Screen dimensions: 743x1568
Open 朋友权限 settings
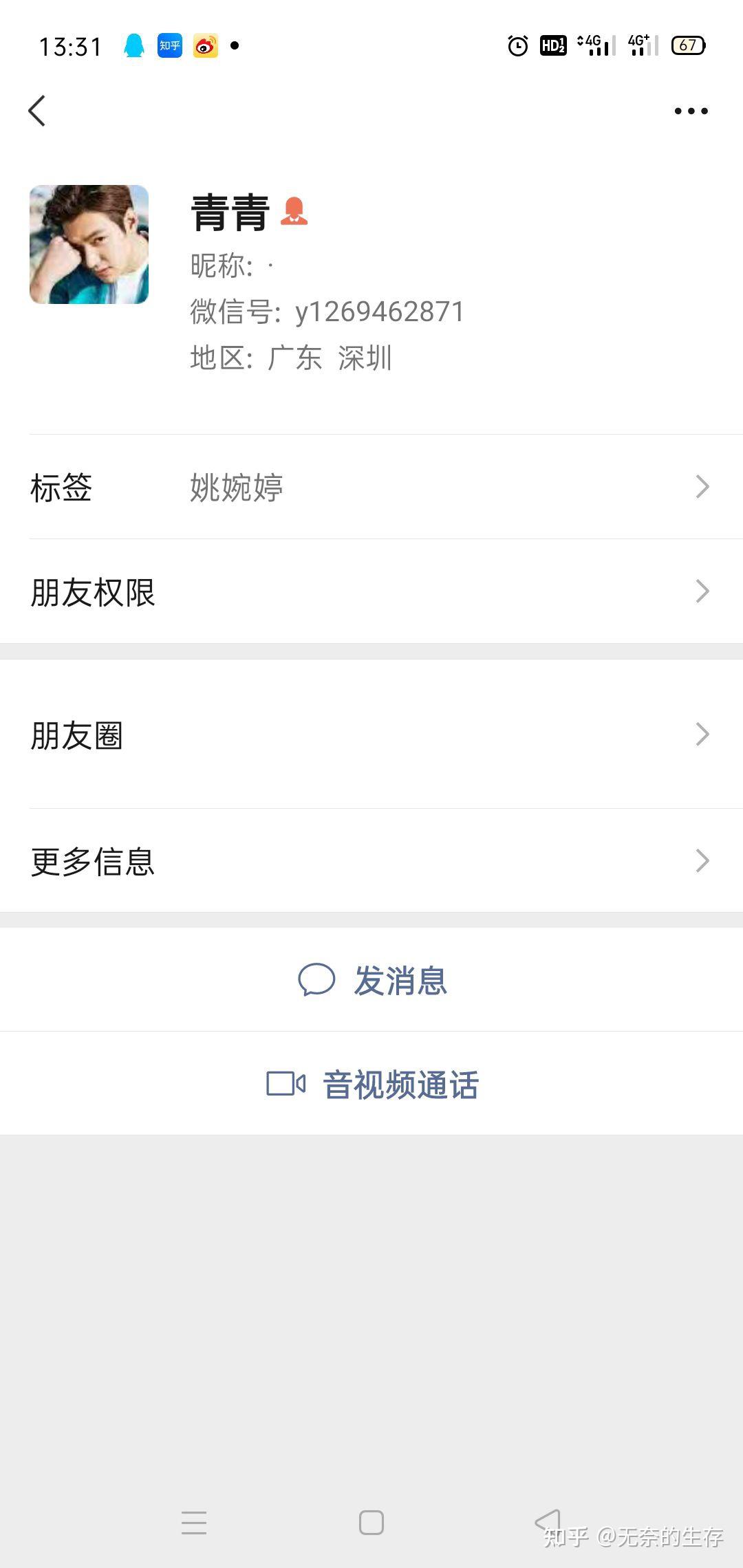[x=371, y=591]
